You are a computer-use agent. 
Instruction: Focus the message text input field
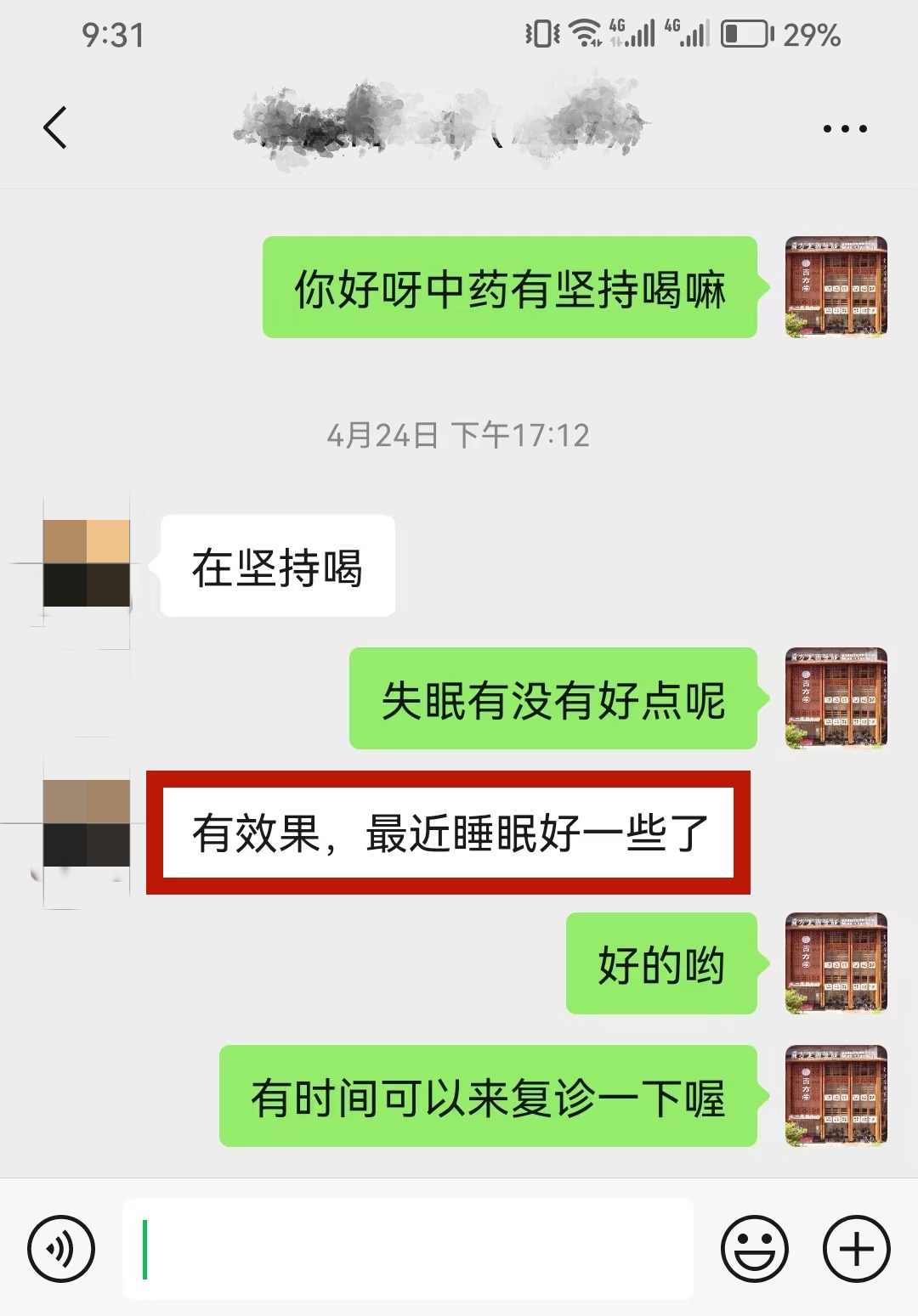tap(408, 1249)
